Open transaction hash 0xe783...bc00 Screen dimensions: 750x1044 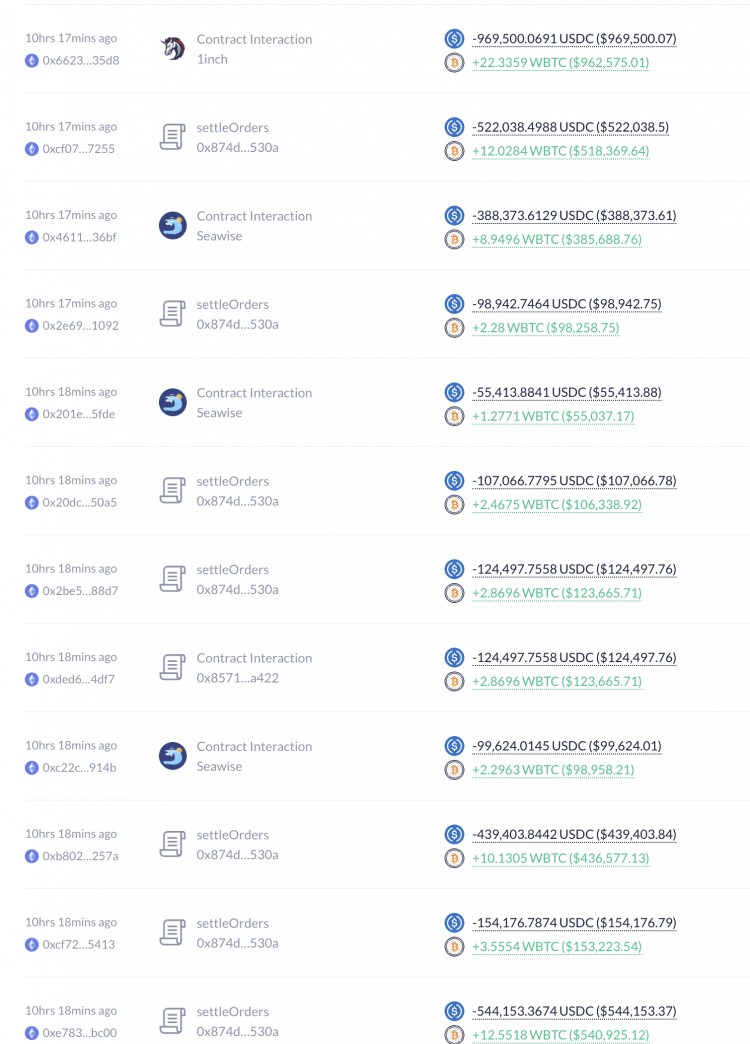pyautogui.click(x=79, y=1032)
